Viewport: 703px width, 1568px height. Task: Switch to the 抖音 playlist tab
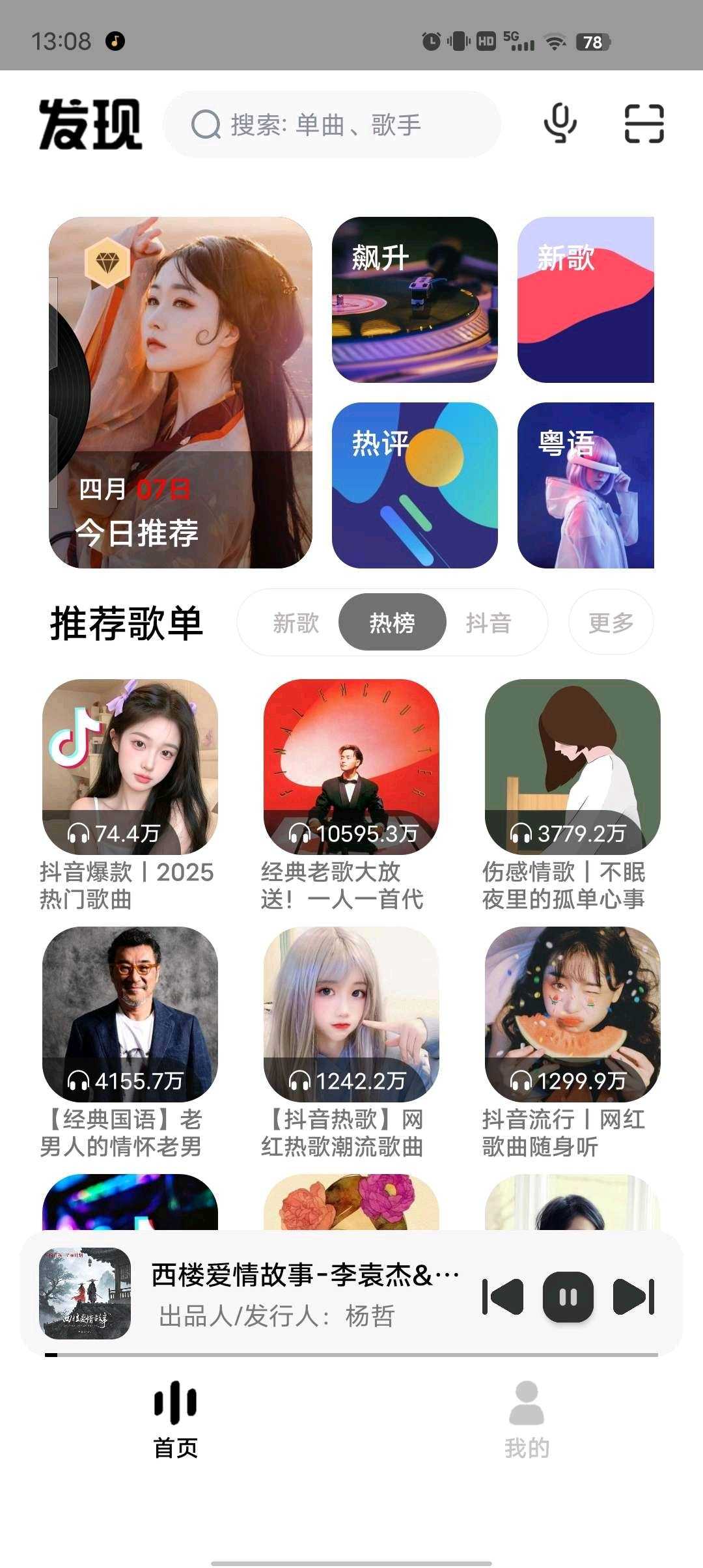pos(488,623)
